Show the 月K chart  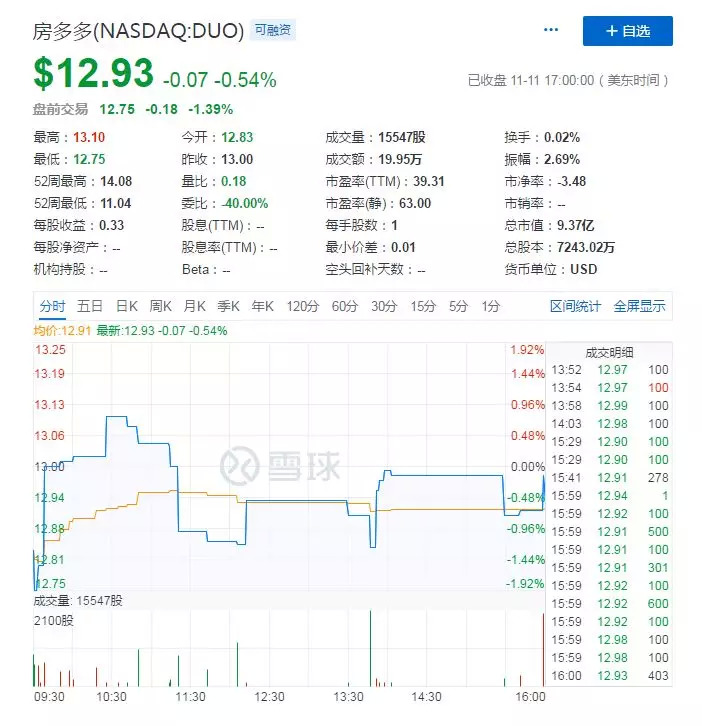(194, 306)
